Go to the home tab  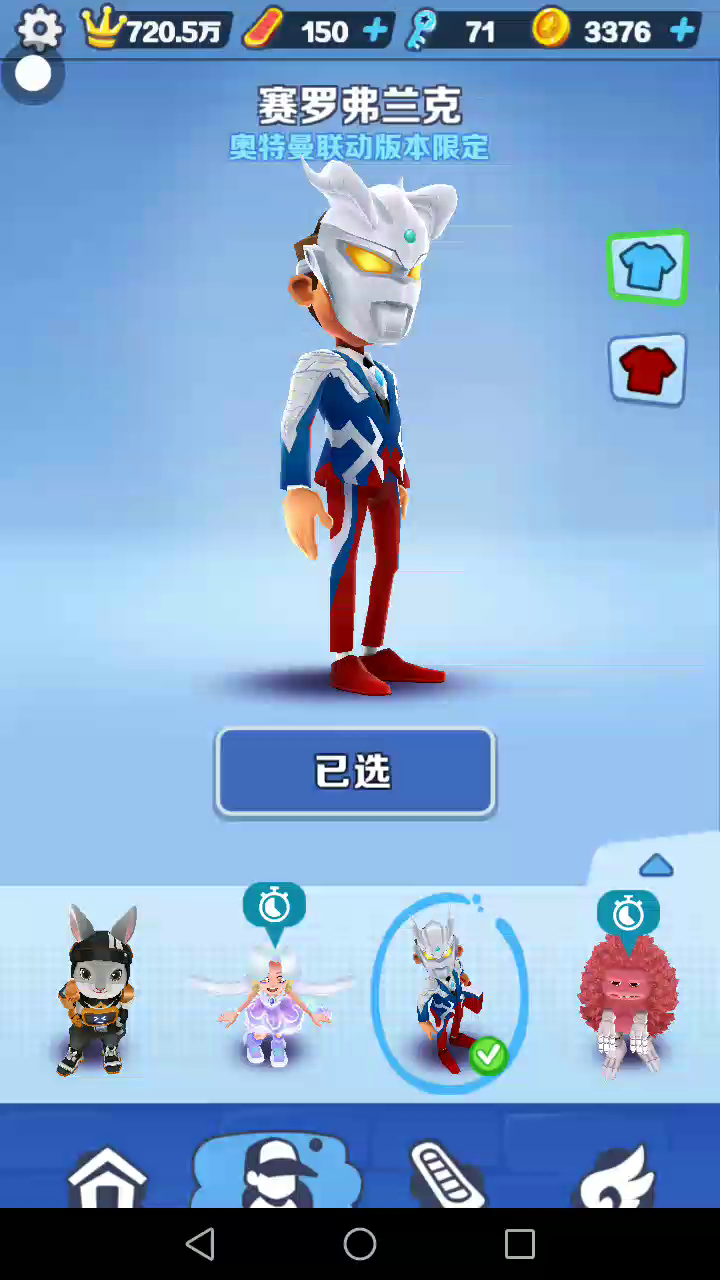point(107,1177)
